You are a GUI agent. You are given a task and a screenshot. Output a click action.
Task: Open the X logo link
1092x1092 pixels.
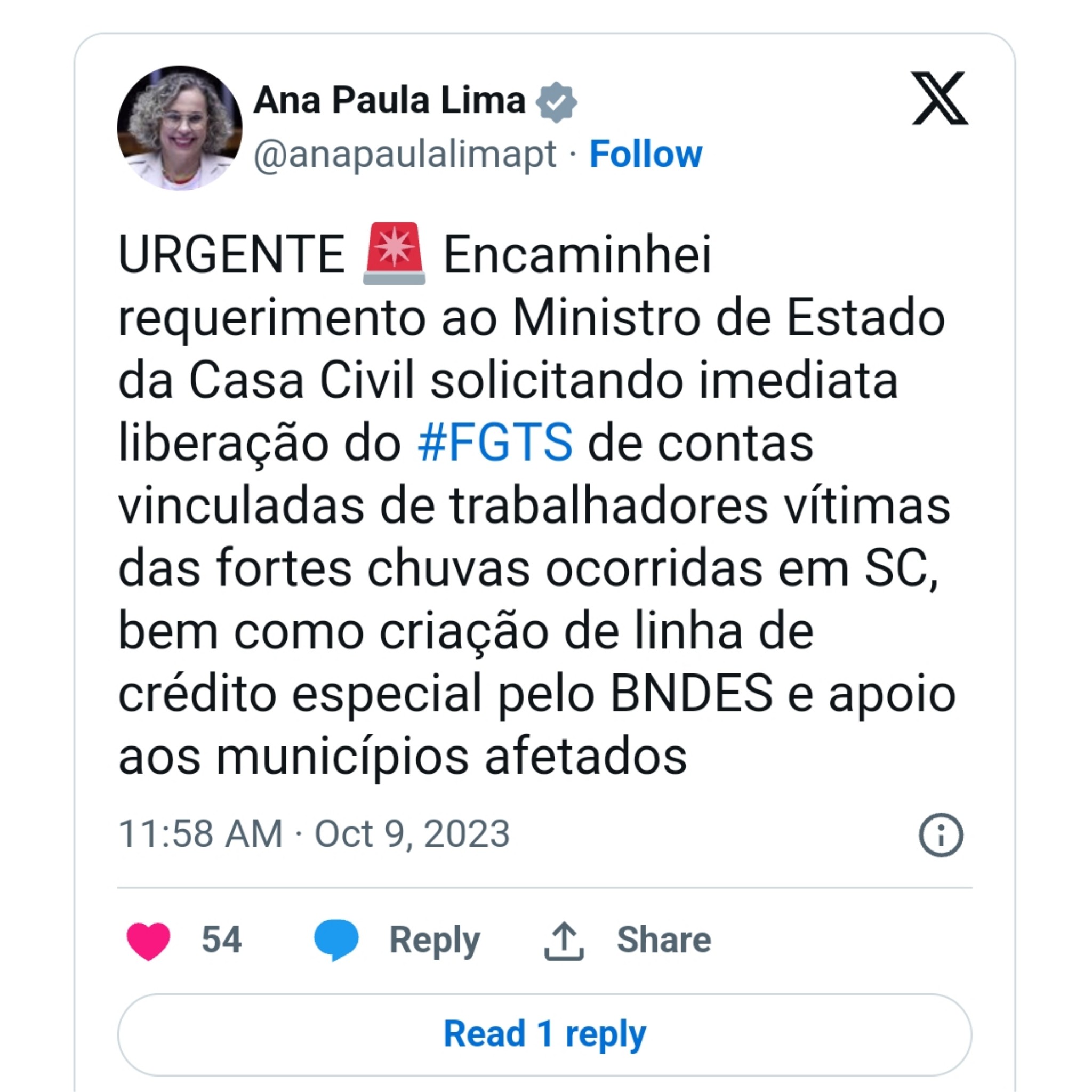(x=940, y=98)
